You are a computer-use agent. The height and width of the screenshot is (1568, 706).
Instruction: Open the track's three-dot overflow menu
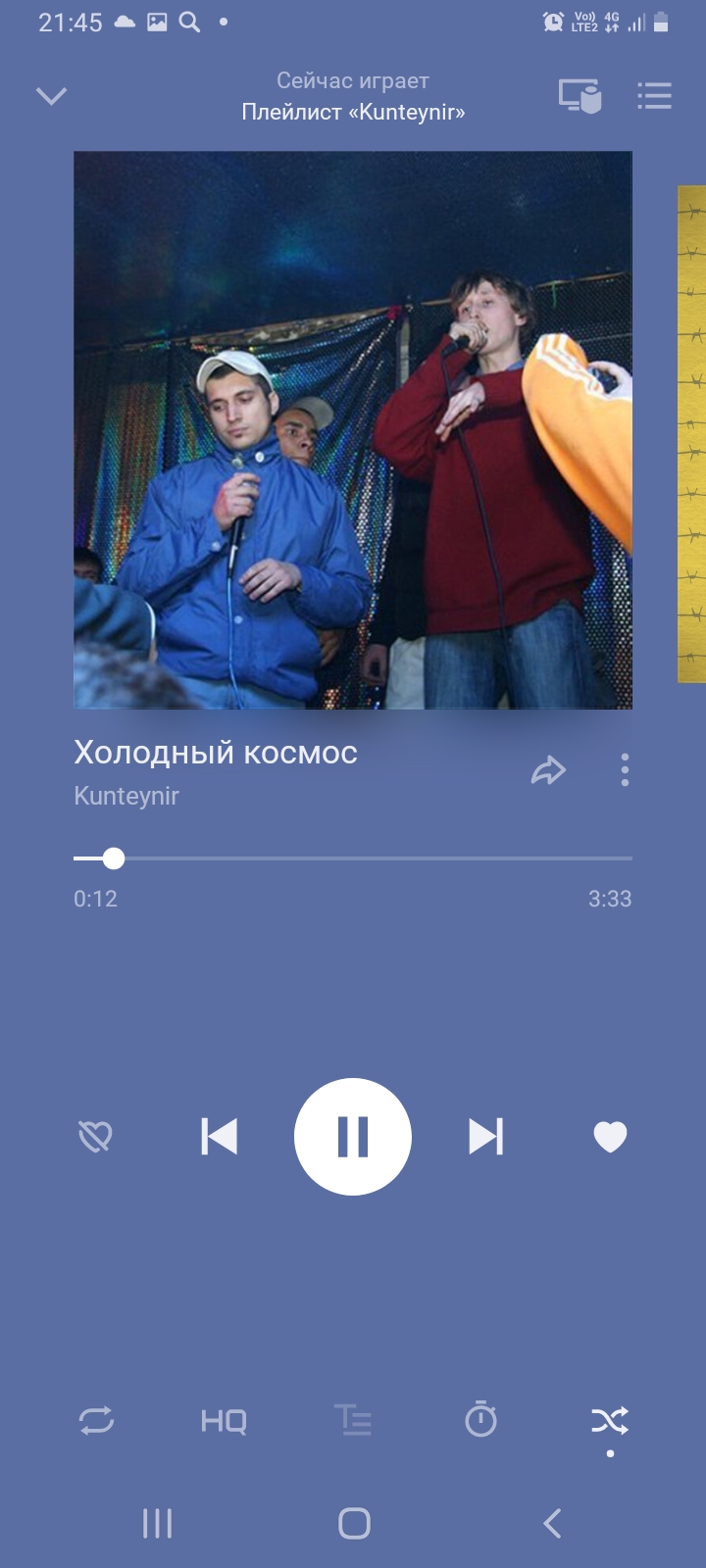pos(625,770)
